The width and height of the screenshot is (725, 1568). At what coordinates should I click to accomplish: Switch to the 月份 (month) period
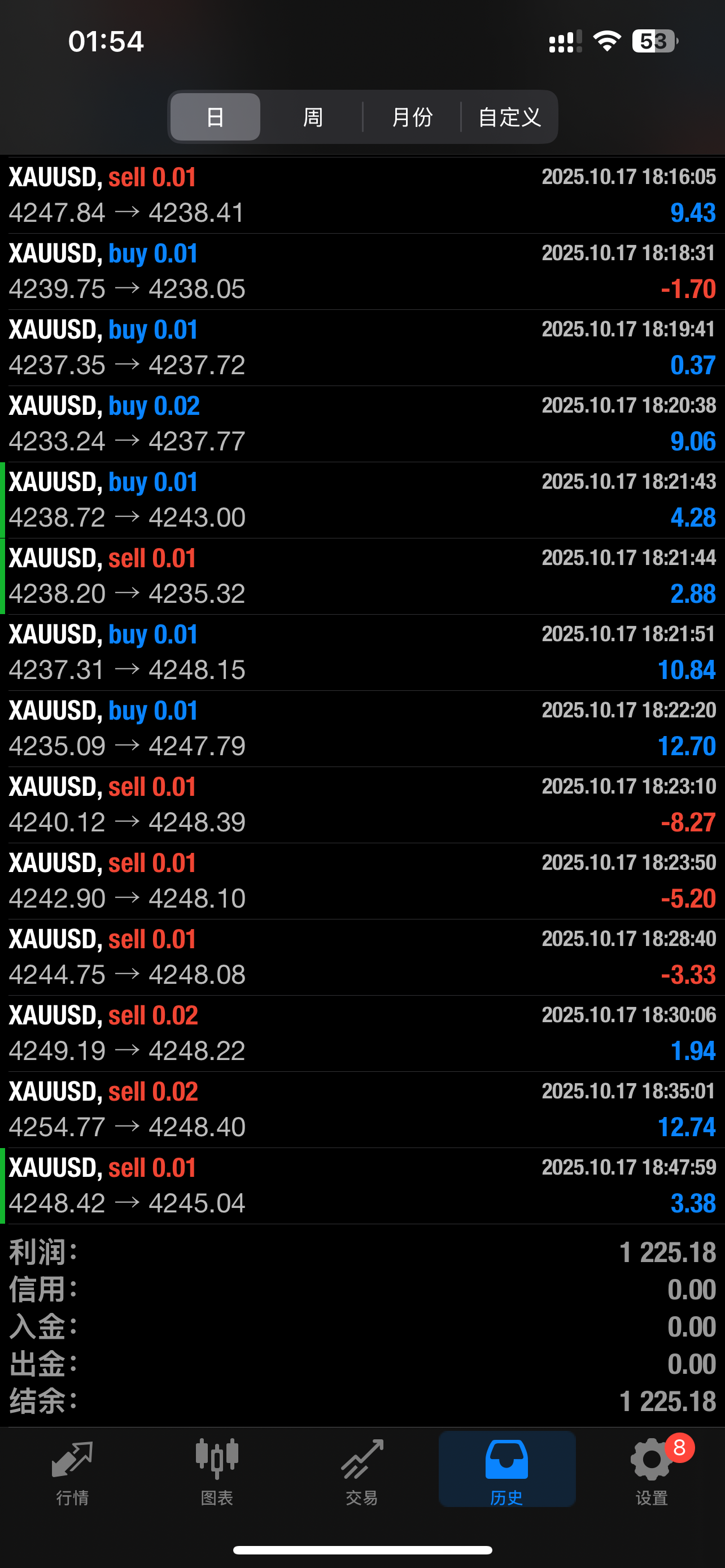[412, 117]
